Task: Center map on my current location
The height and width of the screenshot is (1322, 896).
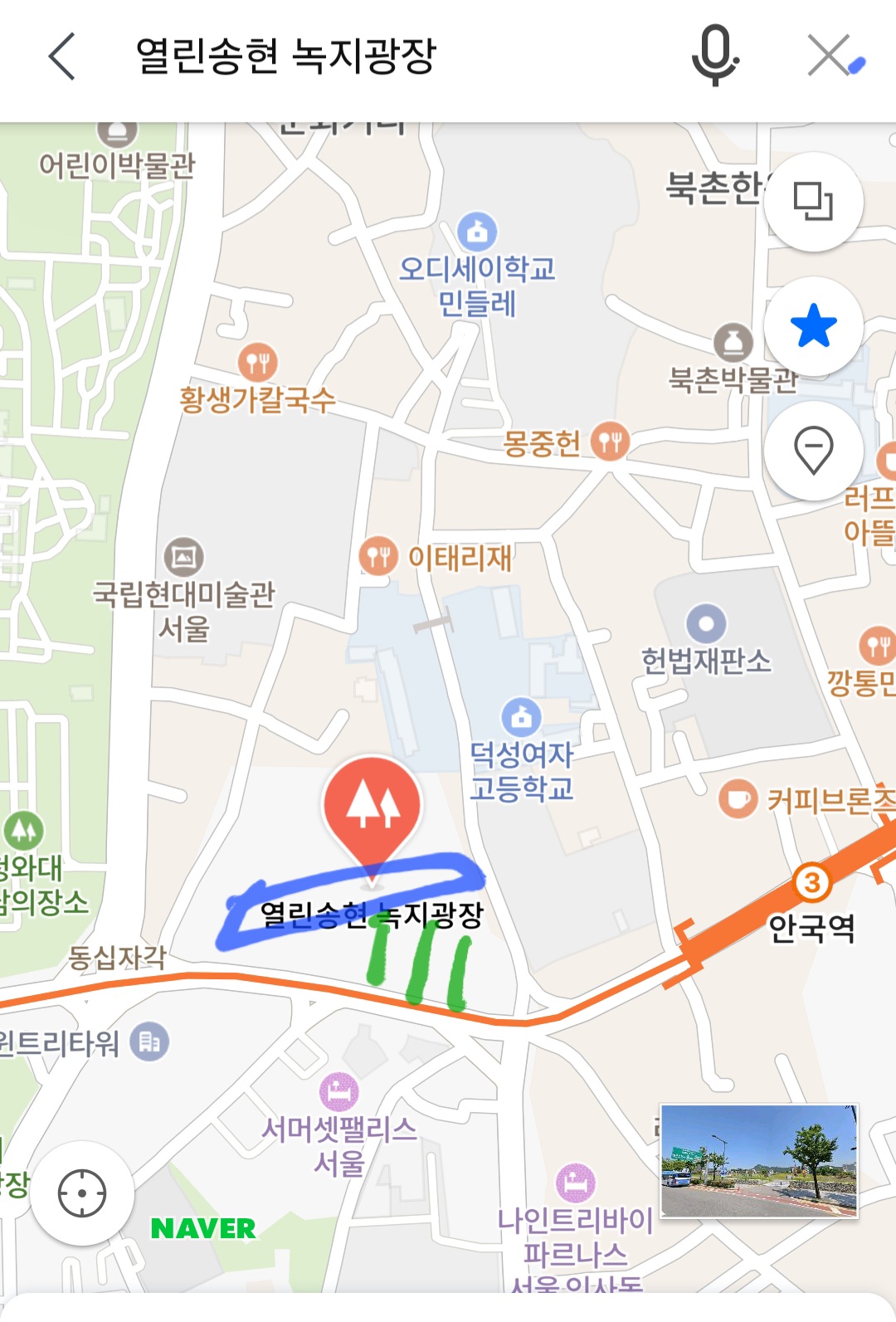Action: (82, 1194)
